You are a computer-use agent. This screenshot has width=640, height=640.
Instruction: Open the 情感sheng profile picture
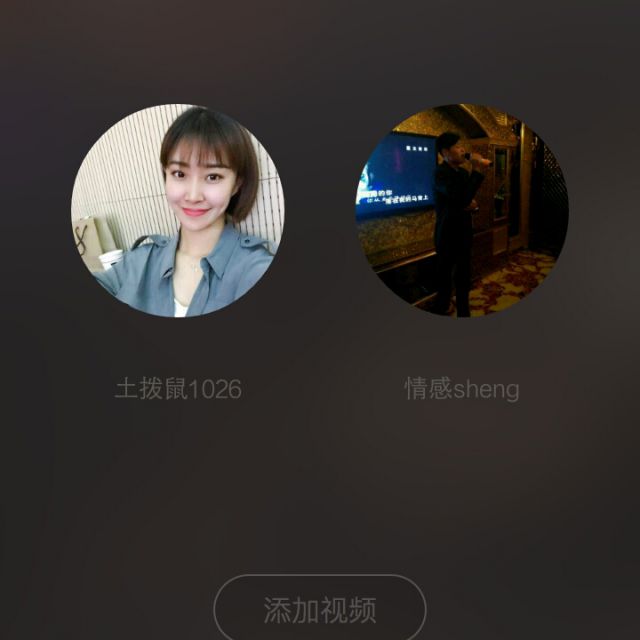click(x=462, y=211)
